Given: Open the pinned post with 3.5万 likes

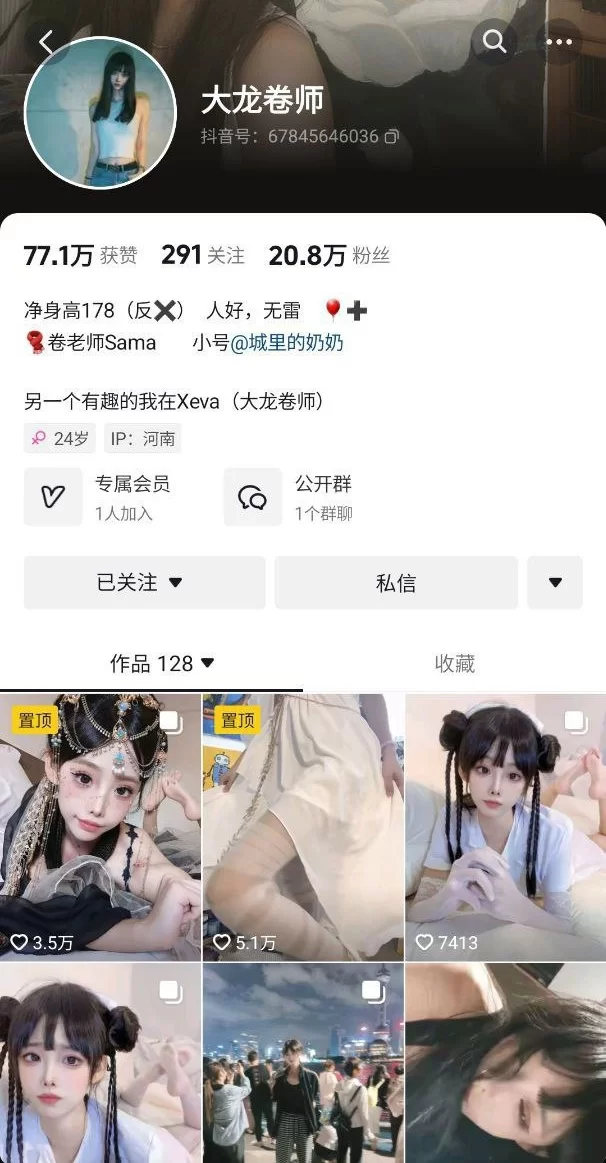Looking at the screenshot, I should click(x=100, y=827).
